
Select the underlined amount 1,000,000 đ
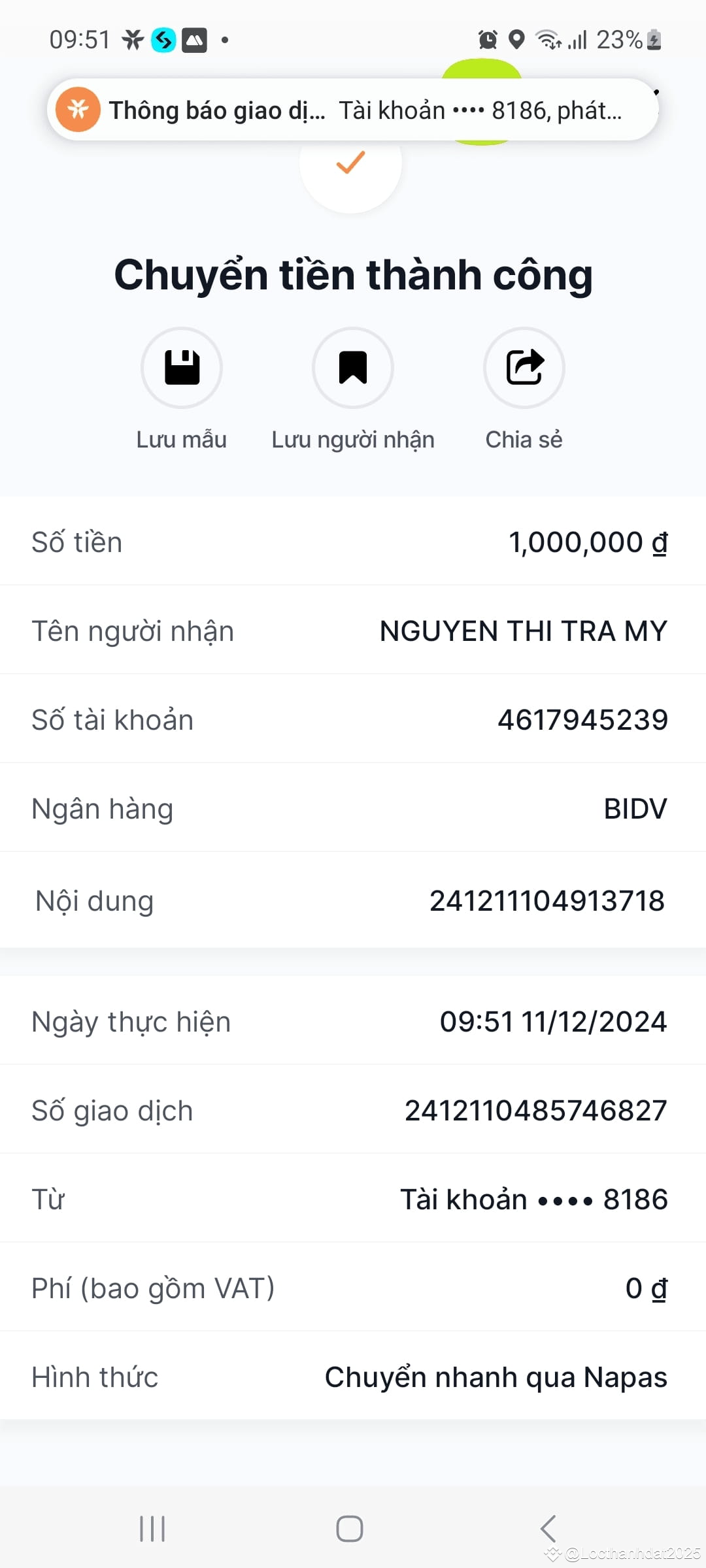click(586, 542)
